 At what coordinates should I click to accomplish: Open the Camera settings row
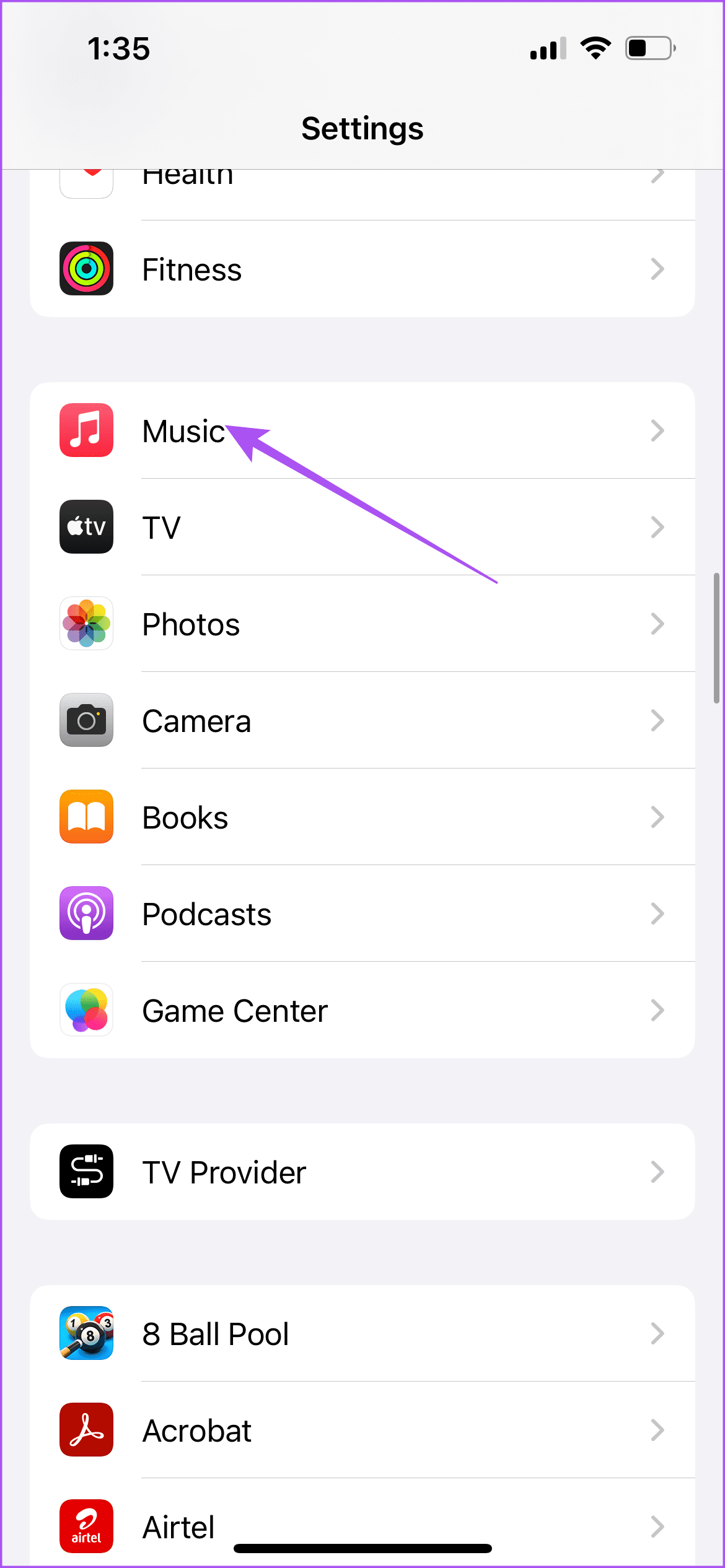(362, 720)
